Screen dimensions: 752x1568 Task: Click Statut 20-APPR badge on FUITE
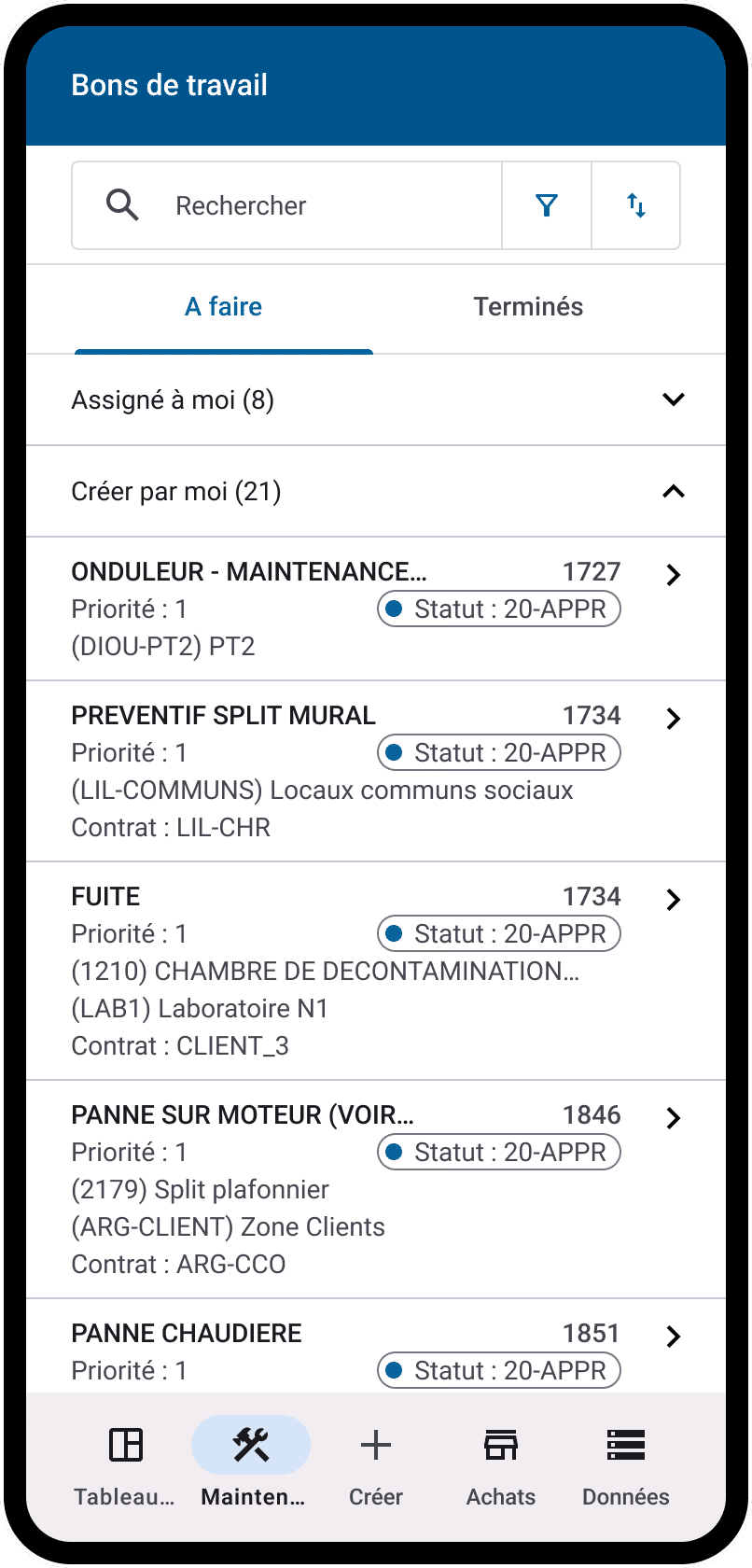[x=498, y=933]
